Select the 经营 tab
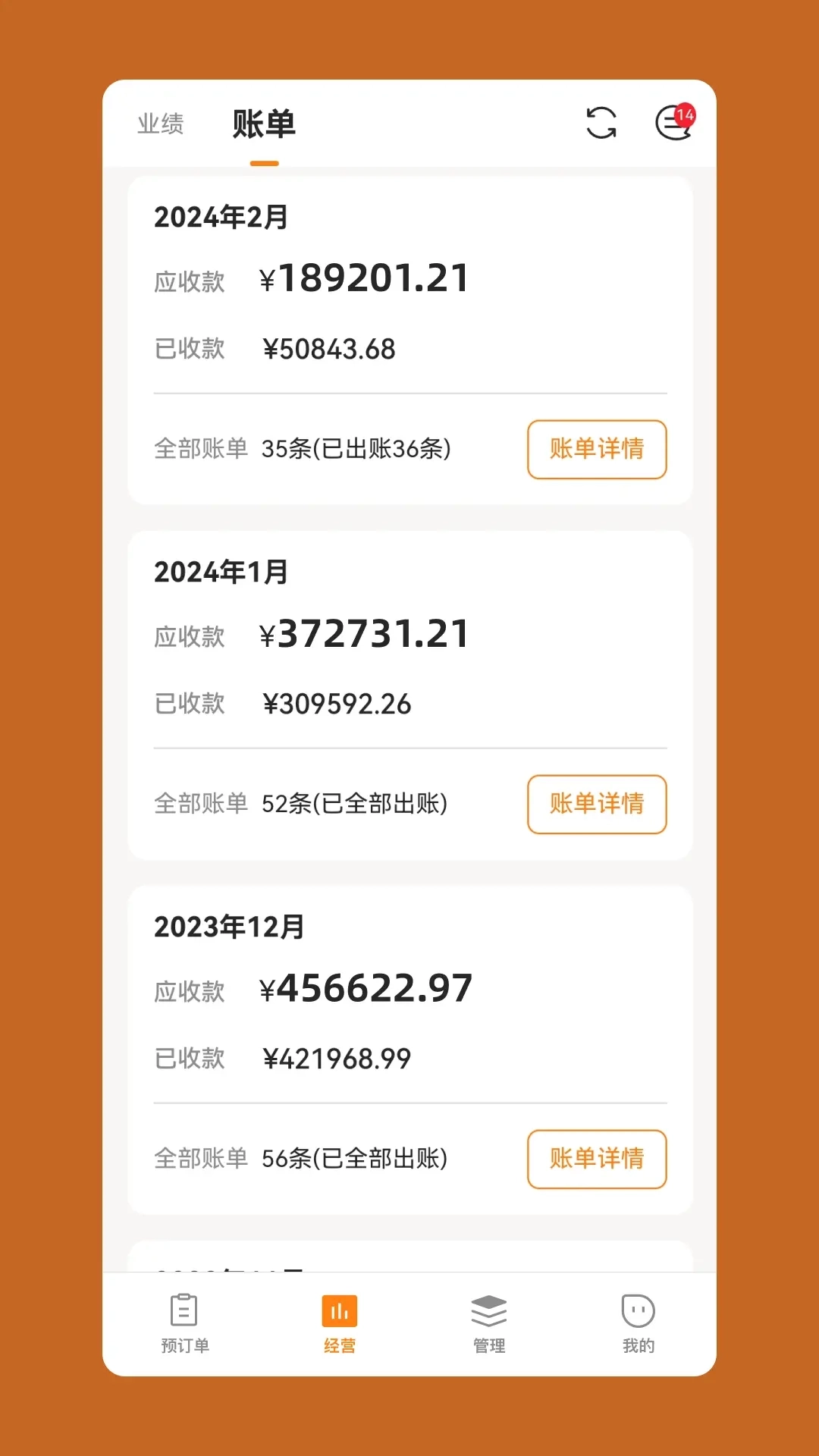The width and height of the screenshot is (819, 1456). (x=339, y=1324)
